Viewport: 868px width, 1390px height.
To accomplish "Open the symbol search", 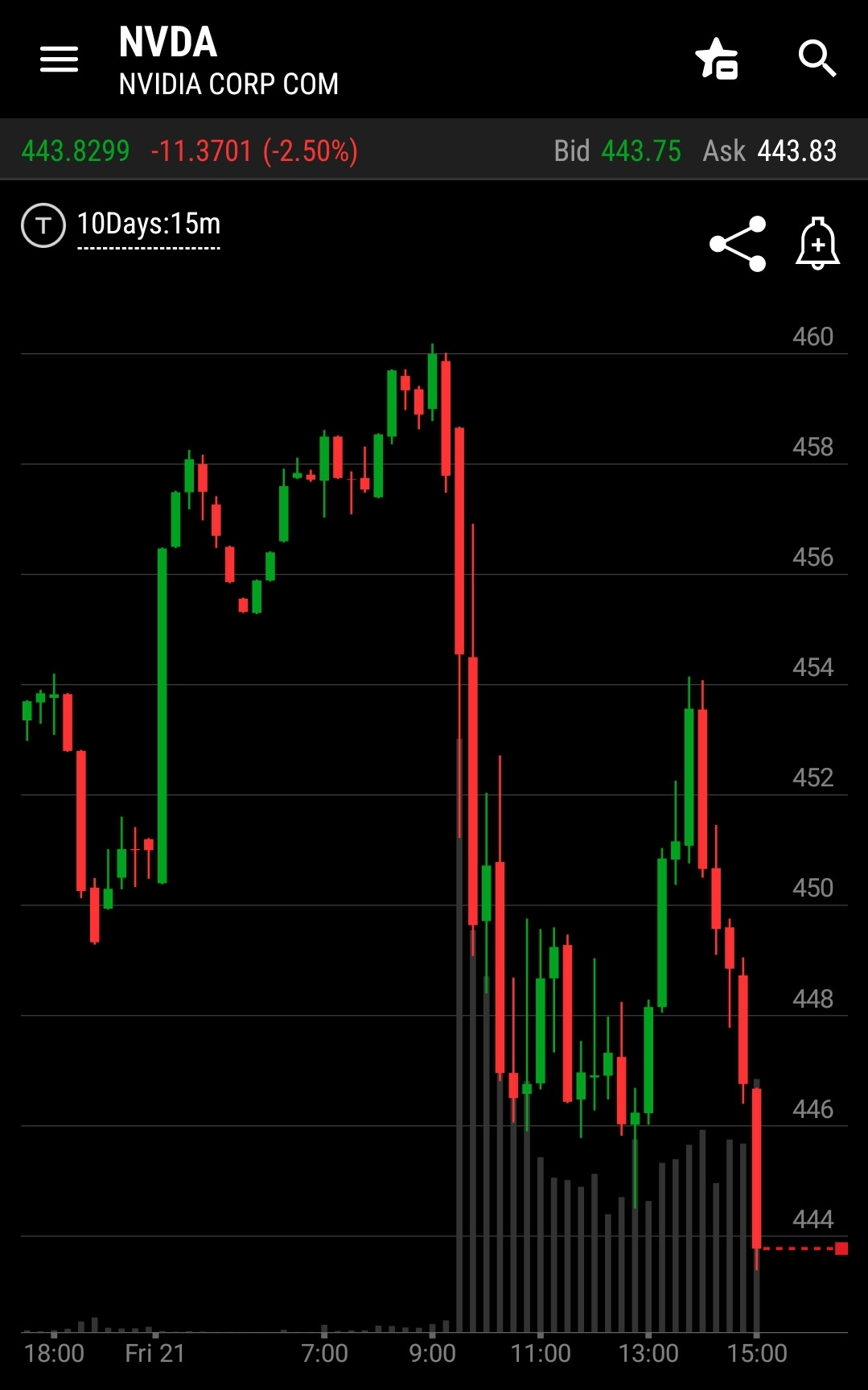I will pos(817,59).
